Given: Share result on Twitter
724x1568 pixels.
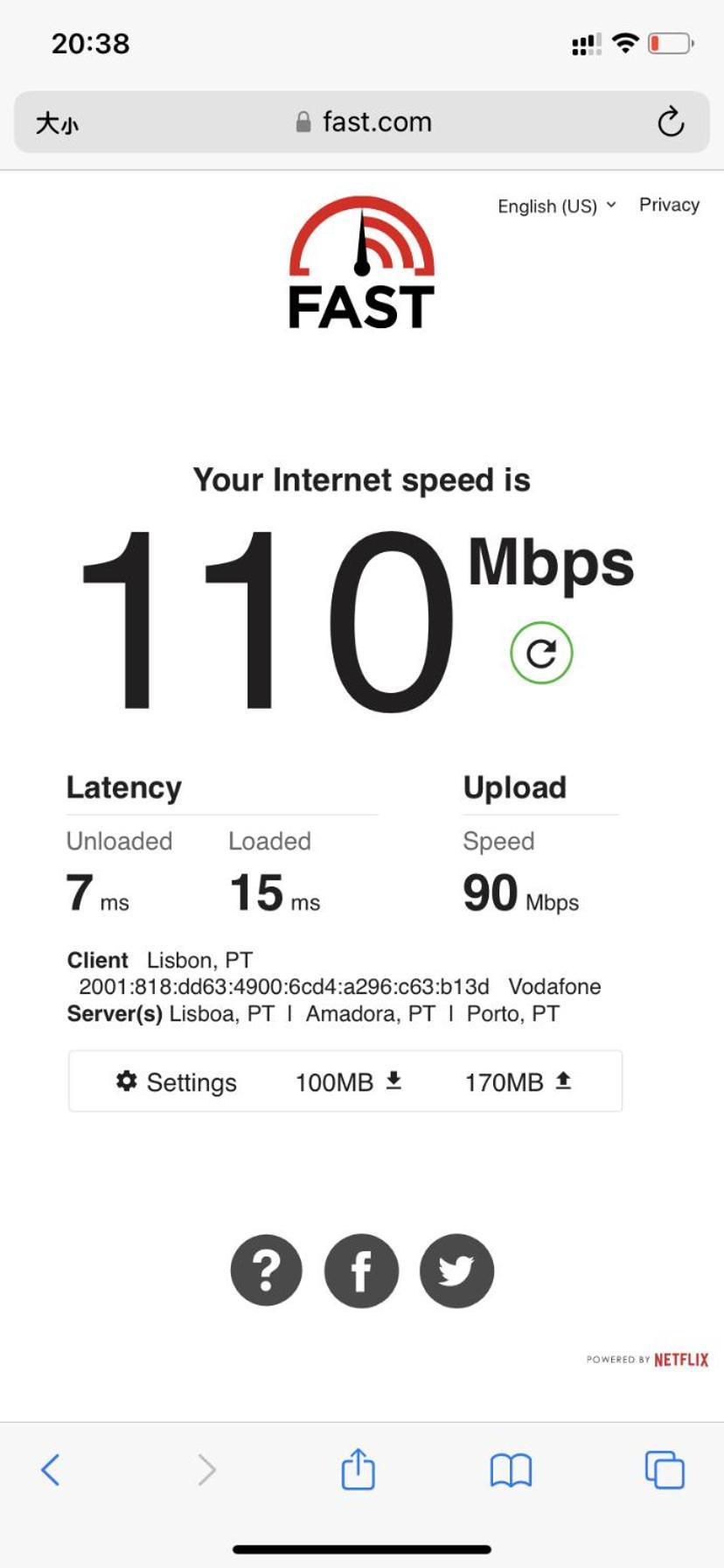Looking at the screenshot, I should coord(456,1270).
